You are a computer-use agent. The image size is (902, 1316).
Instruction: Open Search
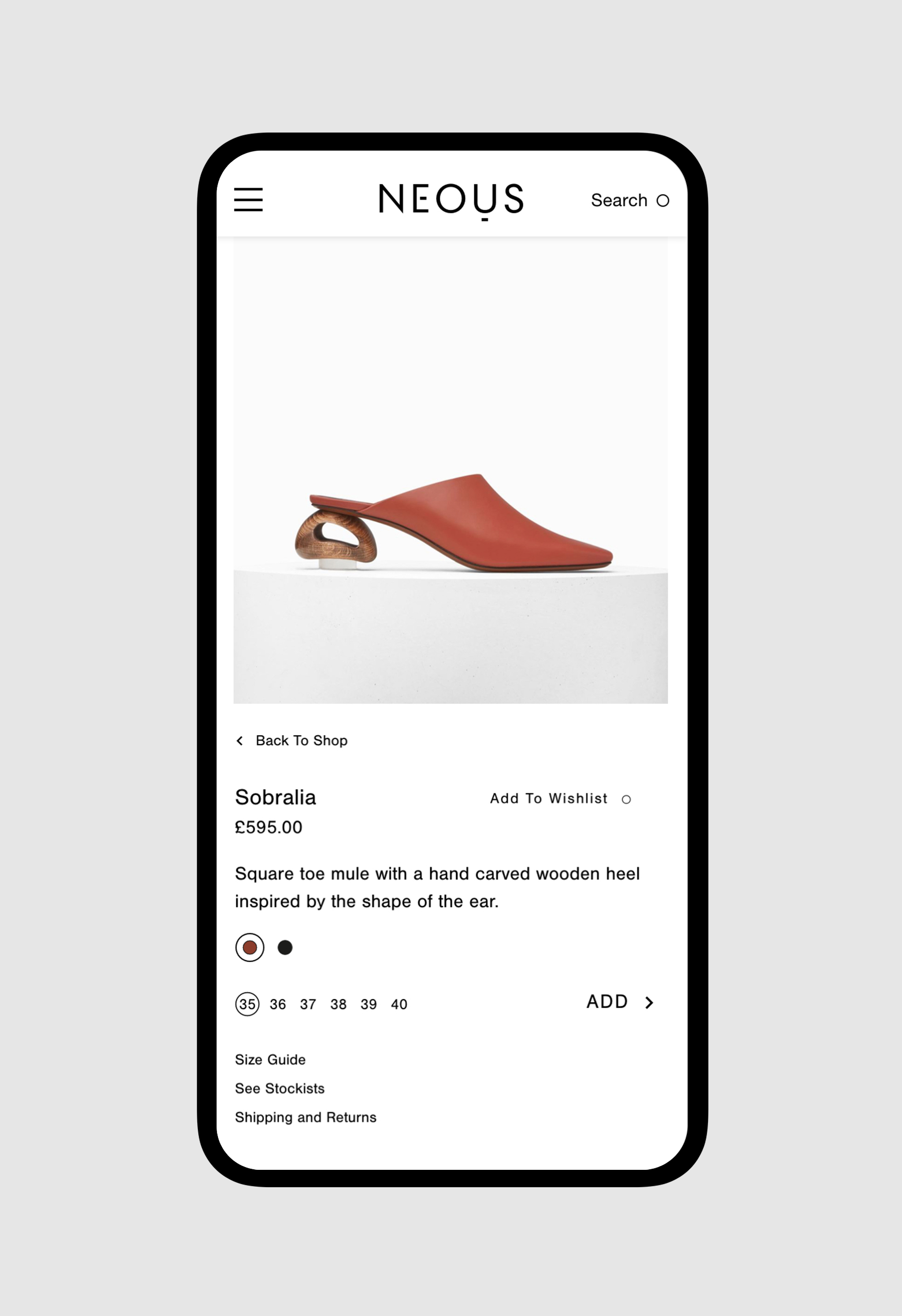[629, 201]
